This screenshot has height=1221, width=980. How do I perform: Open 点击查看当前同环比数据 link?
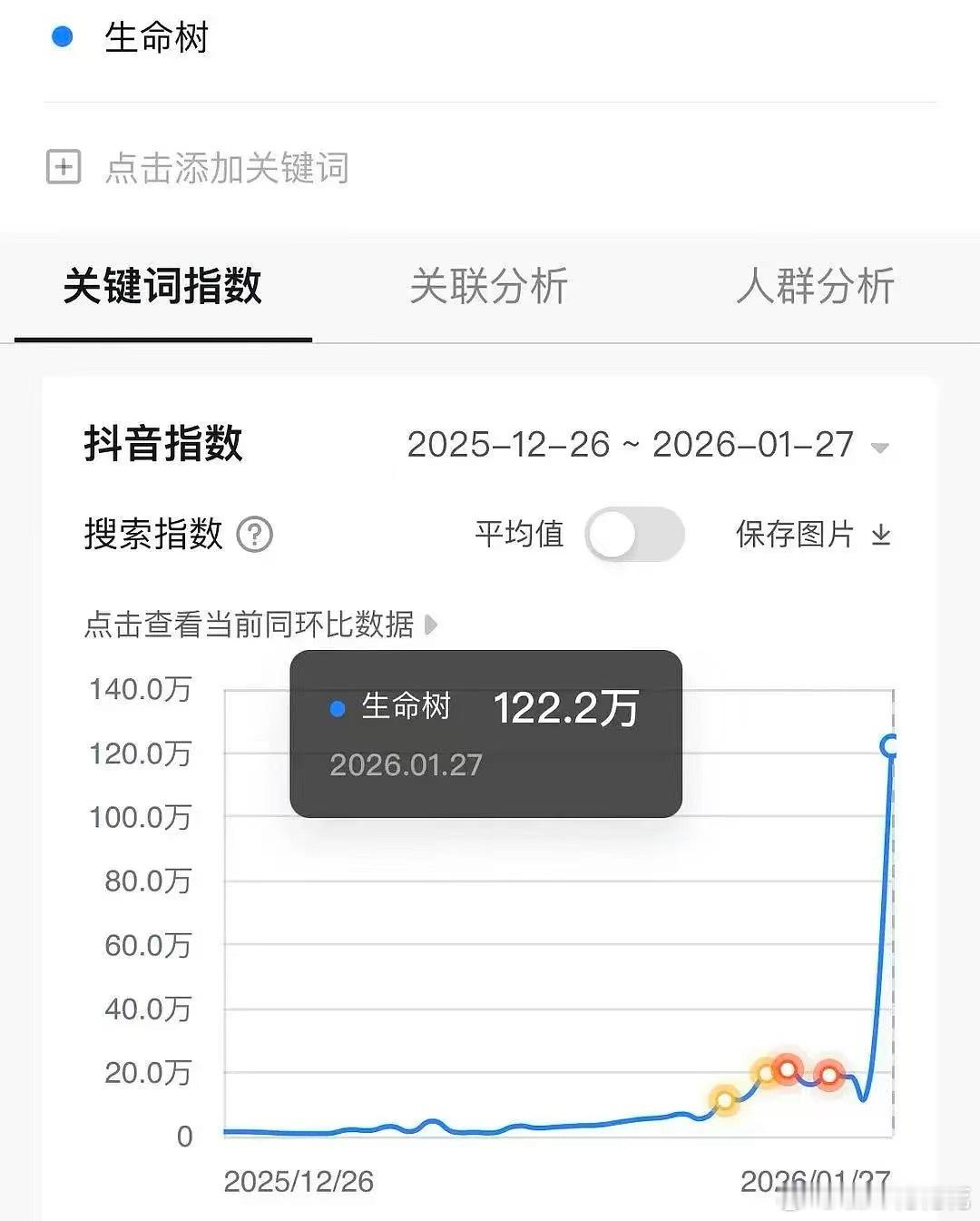pyautogui.click(x=250, y=625)
